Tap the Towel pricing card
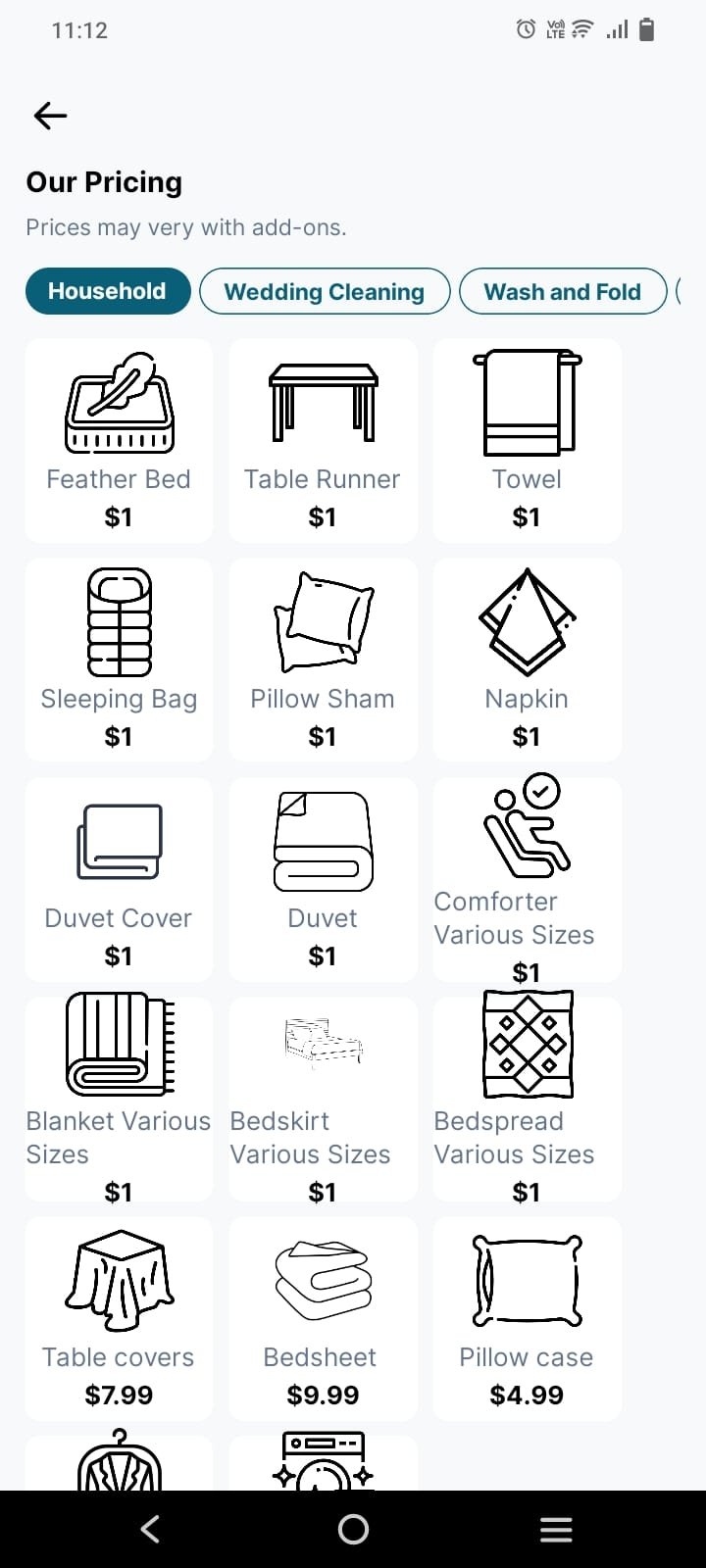The image size is (706, 1568). (x=527, y=441)
